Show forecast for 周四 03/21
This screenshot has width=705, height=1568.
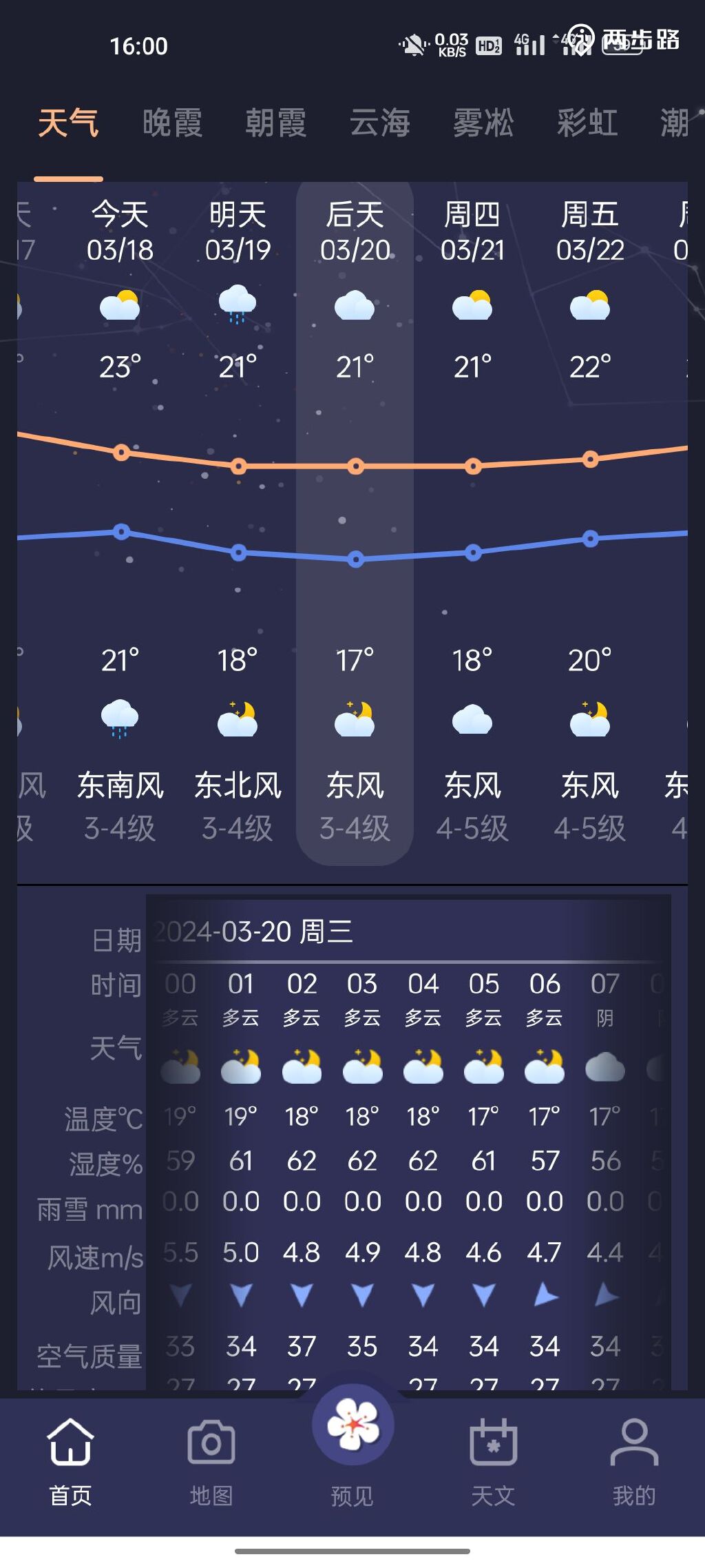(472, 232)
